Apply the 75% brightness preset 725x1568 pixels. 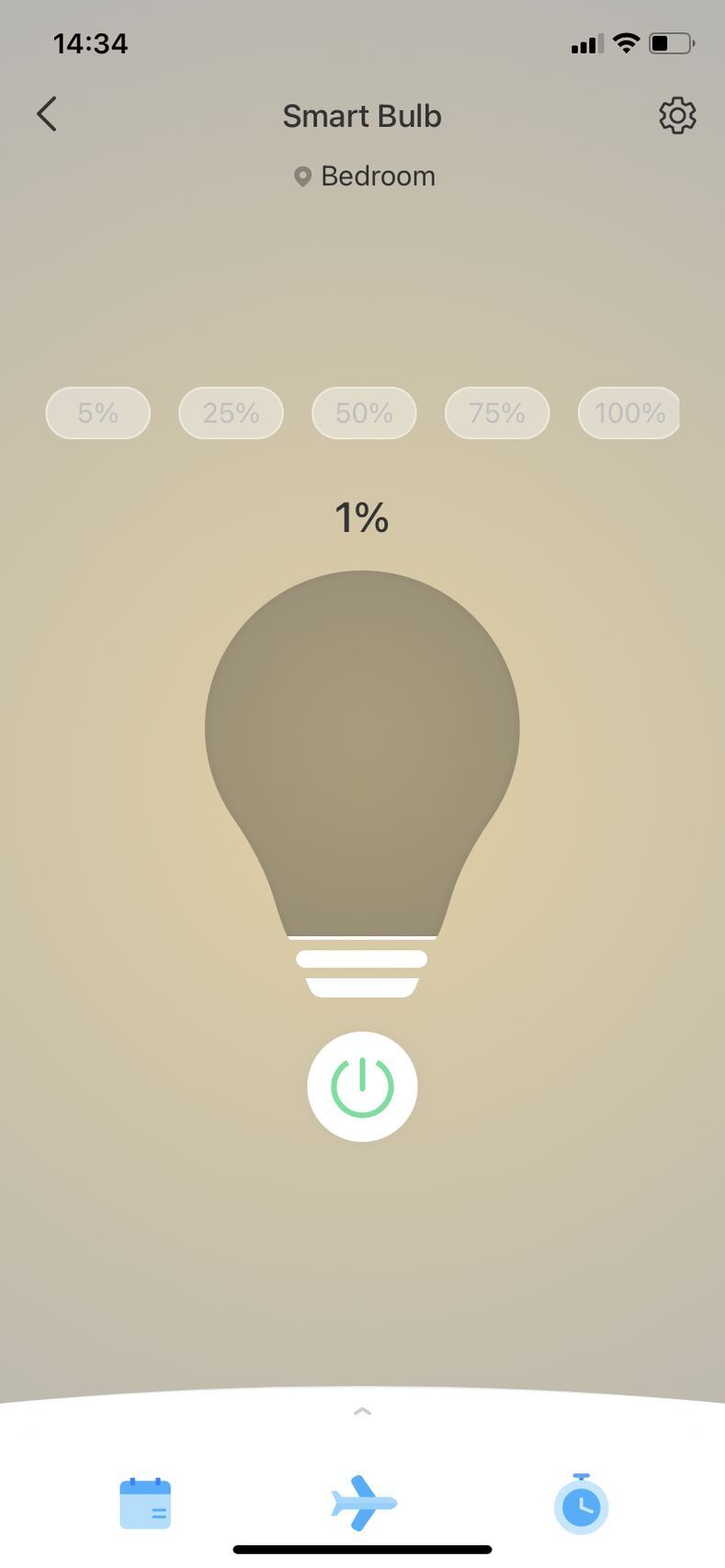[497, 413]
